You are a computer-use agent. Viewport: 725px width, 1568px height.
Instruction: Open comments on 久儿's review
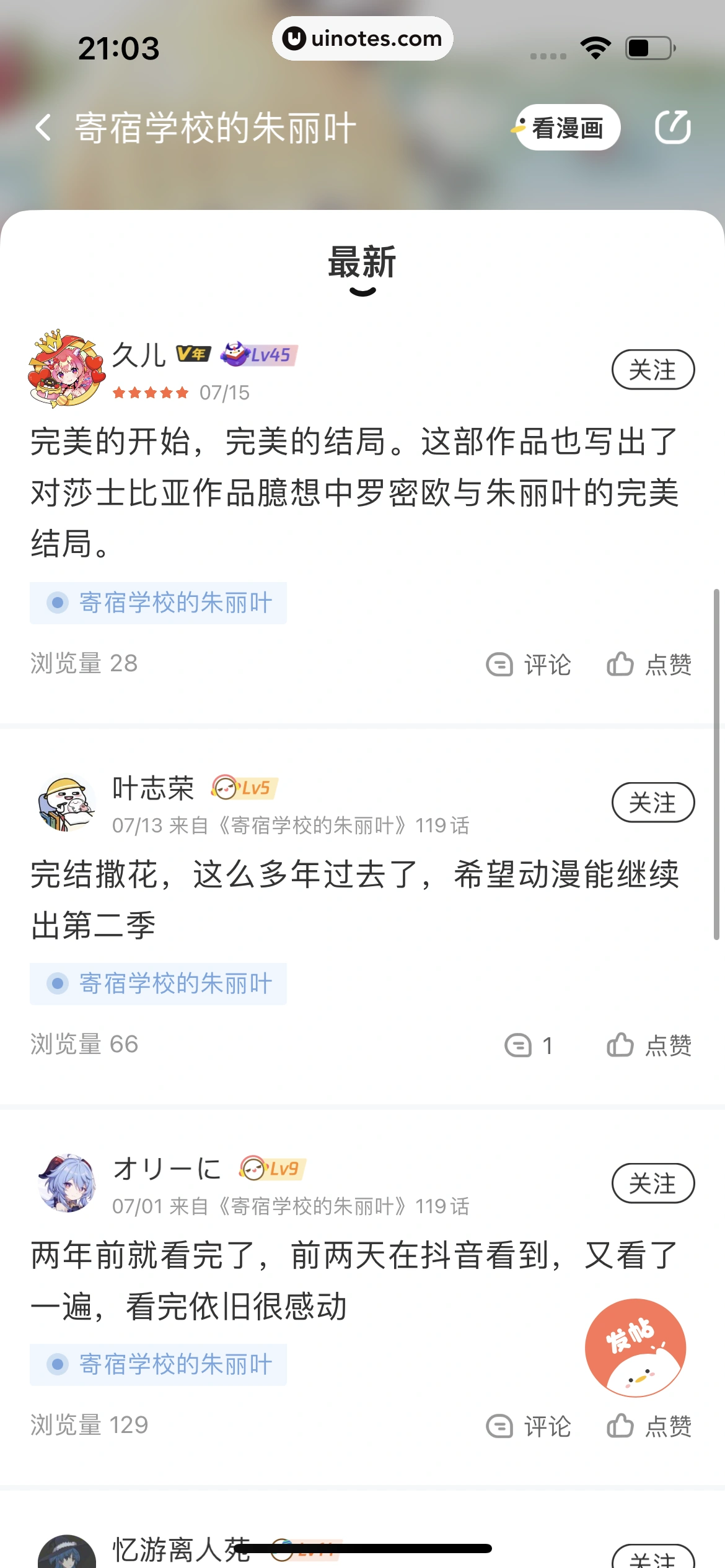530,664
